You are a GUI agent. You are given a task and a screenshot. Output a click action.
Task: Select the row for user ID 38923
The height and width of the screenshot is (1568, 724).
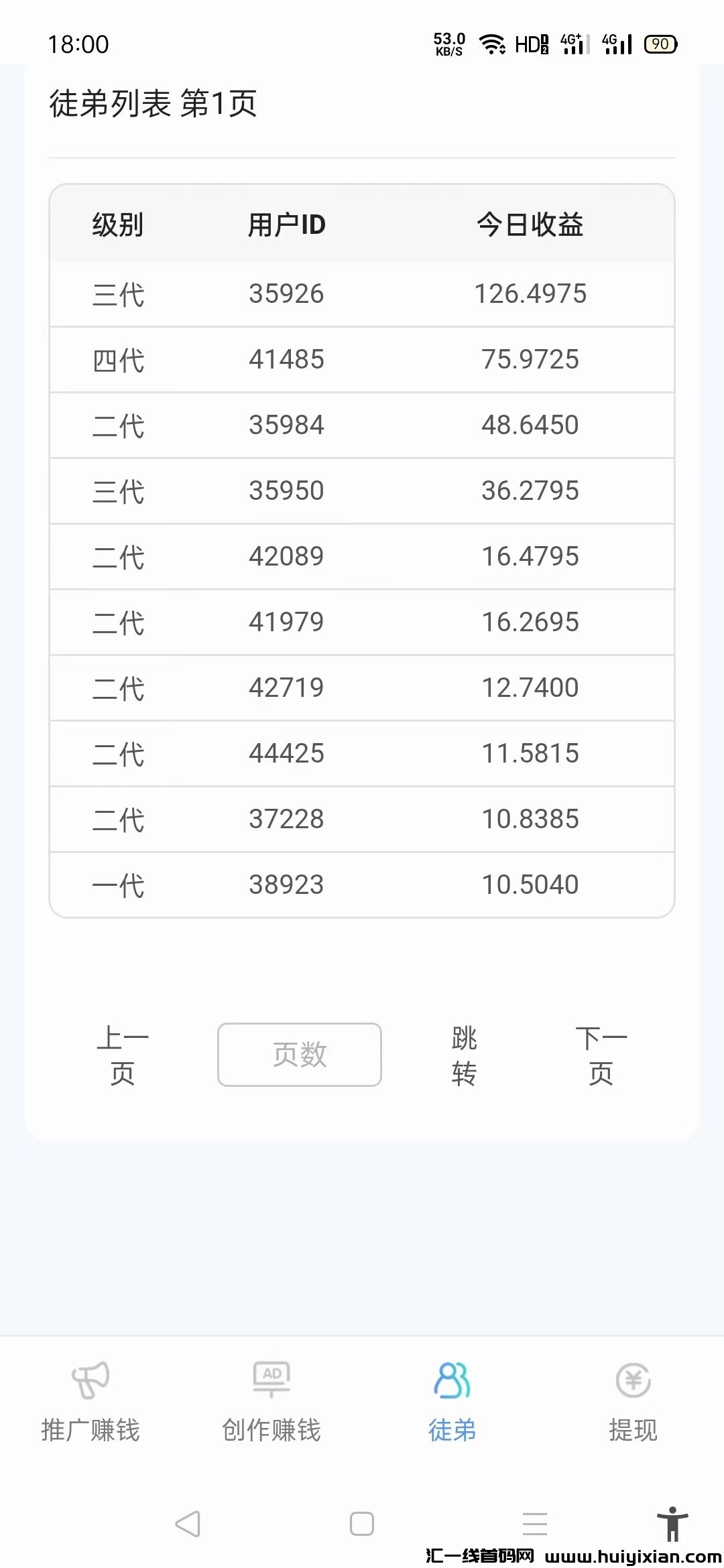pos(362,884)
